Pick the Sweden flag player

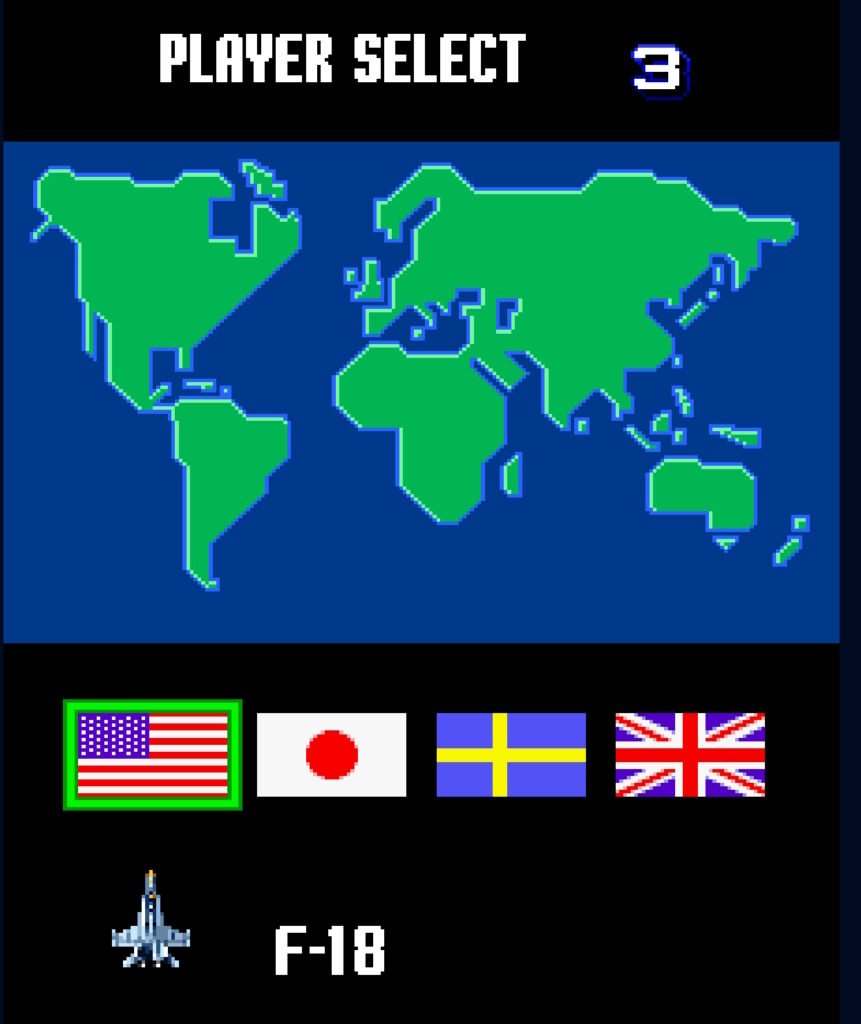(511, 754)
